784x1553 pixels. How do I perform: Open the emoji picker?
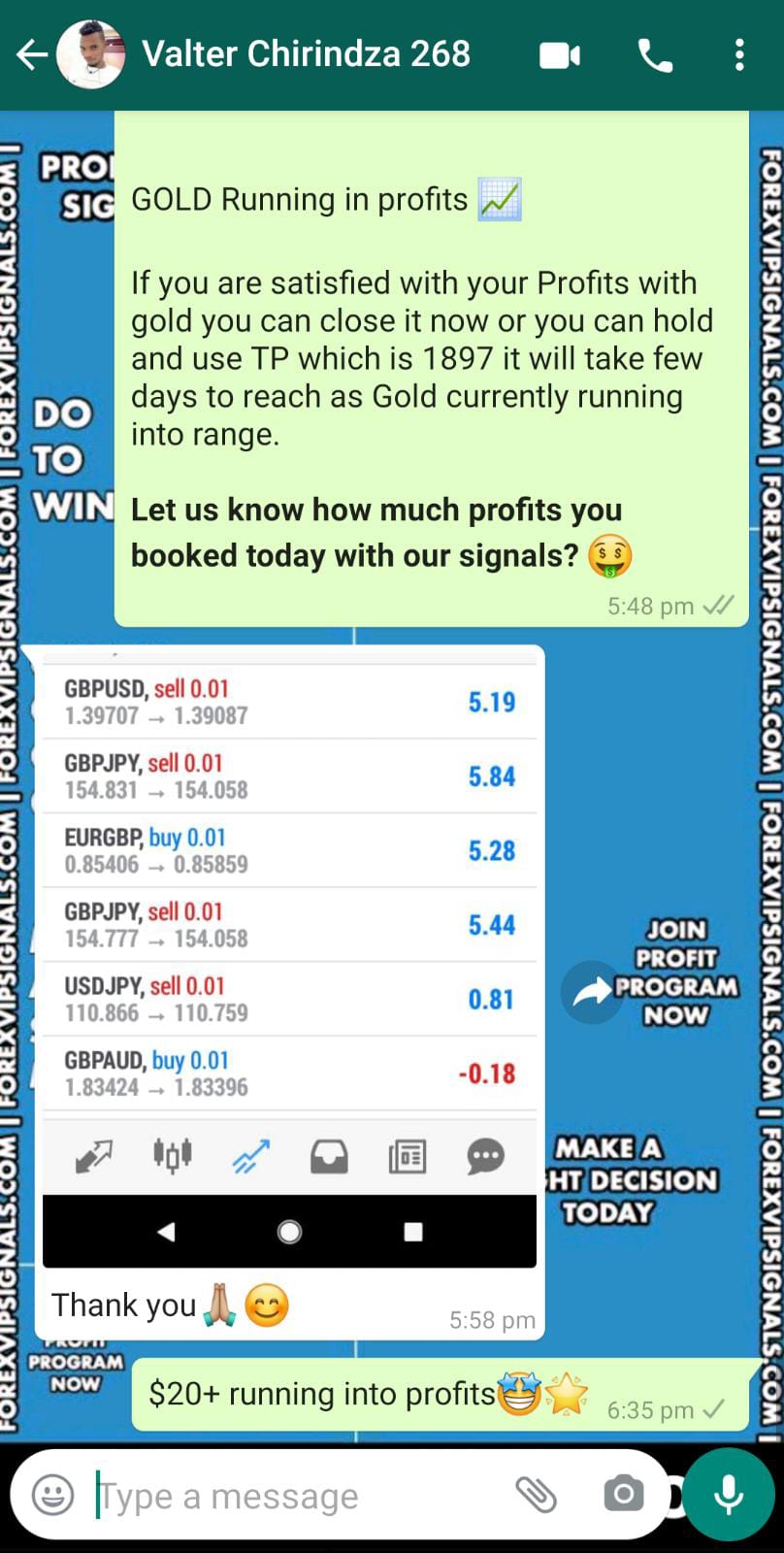[52, 1495]
